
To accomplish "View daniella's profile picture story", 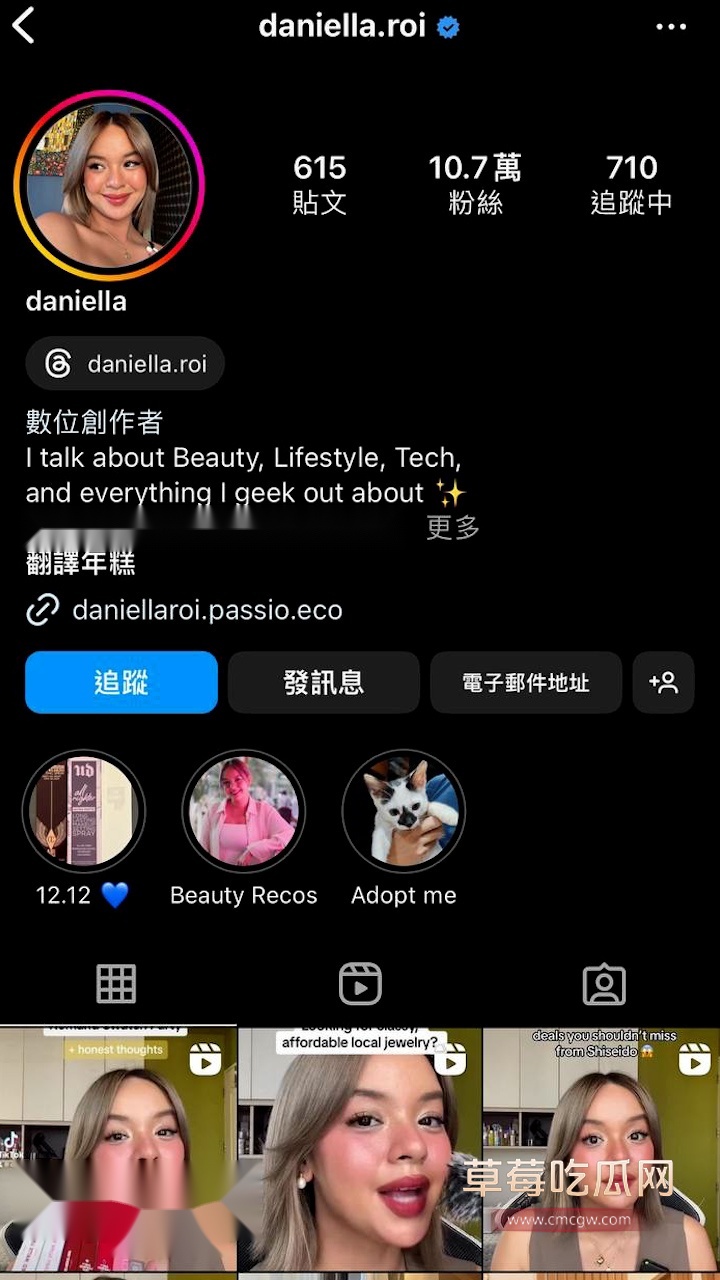I will tap(109, 185).
